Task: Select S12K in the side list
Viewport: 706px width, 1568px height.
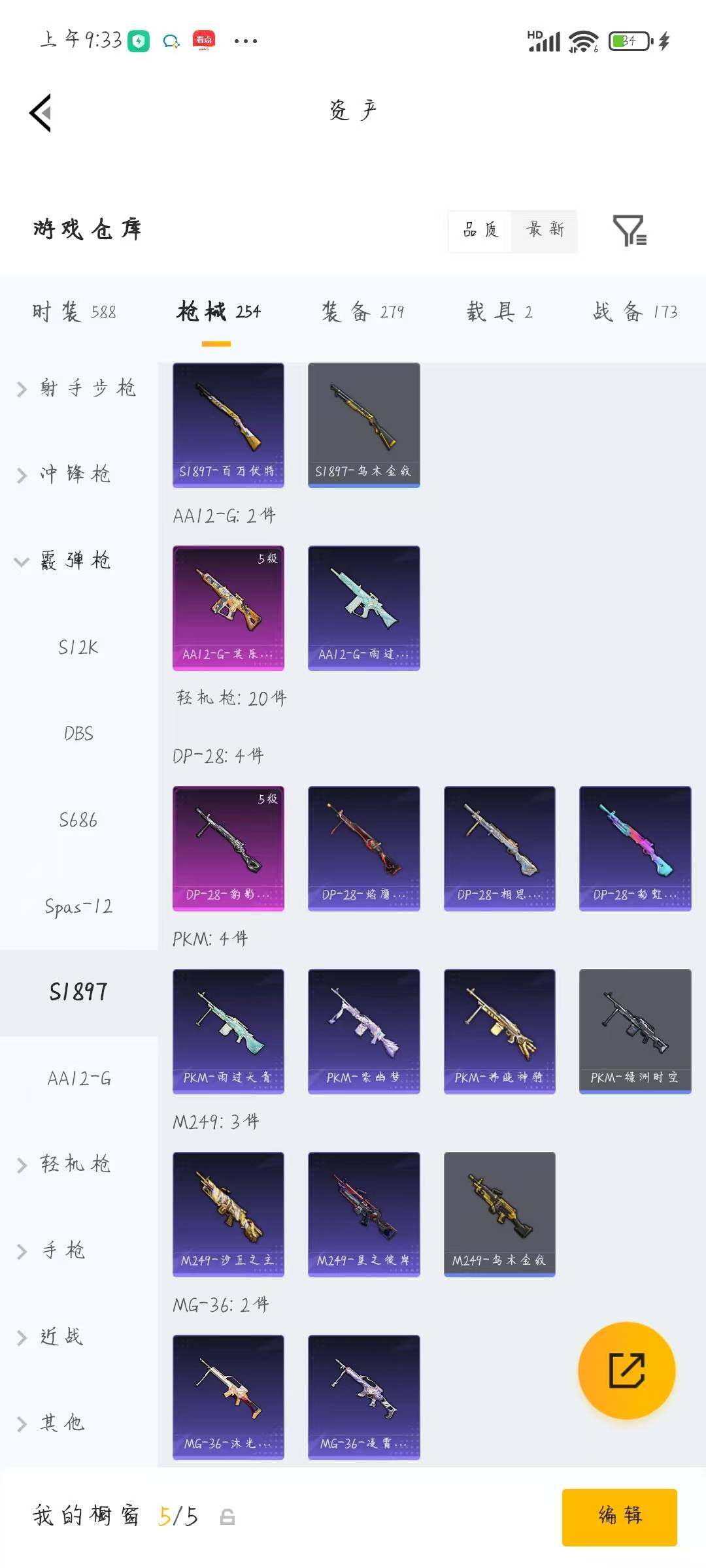Action: (78, 647)
